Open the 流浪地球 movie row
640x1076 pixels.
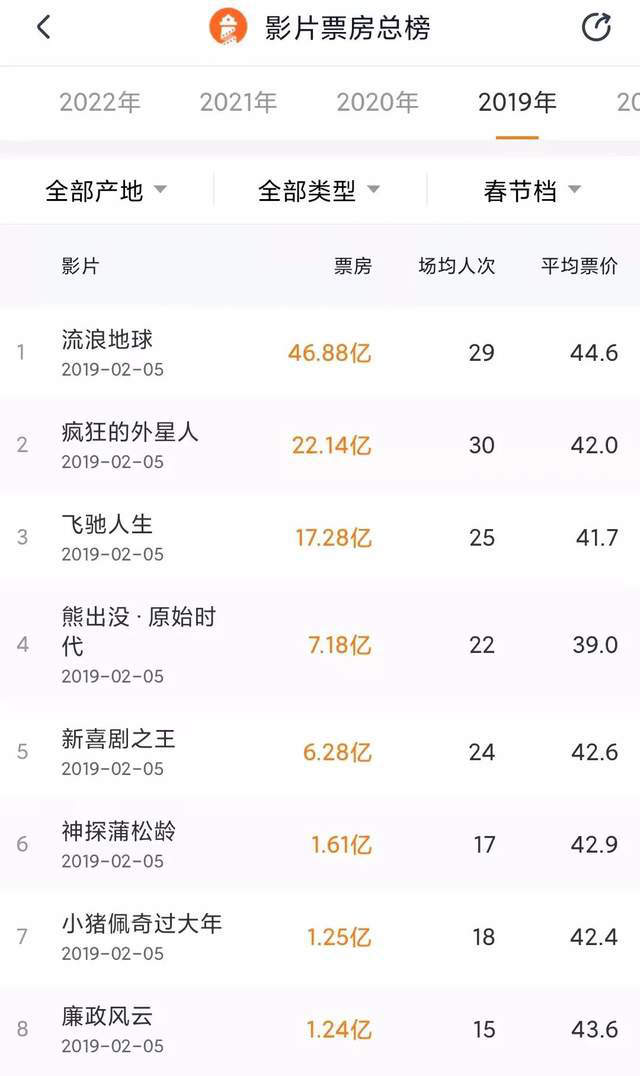click(x=320, y=352)
